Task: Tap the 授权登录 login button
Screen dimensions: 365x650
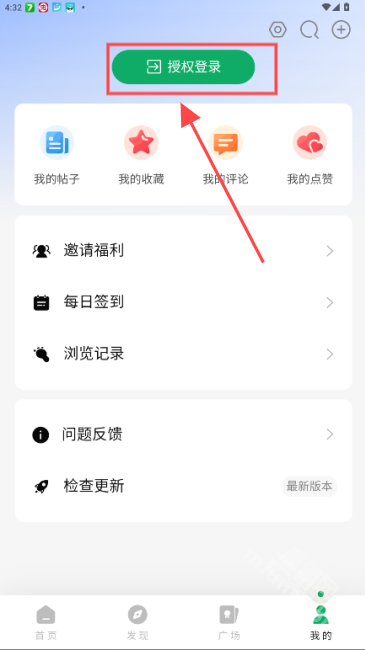Action: tap(183, 67)
